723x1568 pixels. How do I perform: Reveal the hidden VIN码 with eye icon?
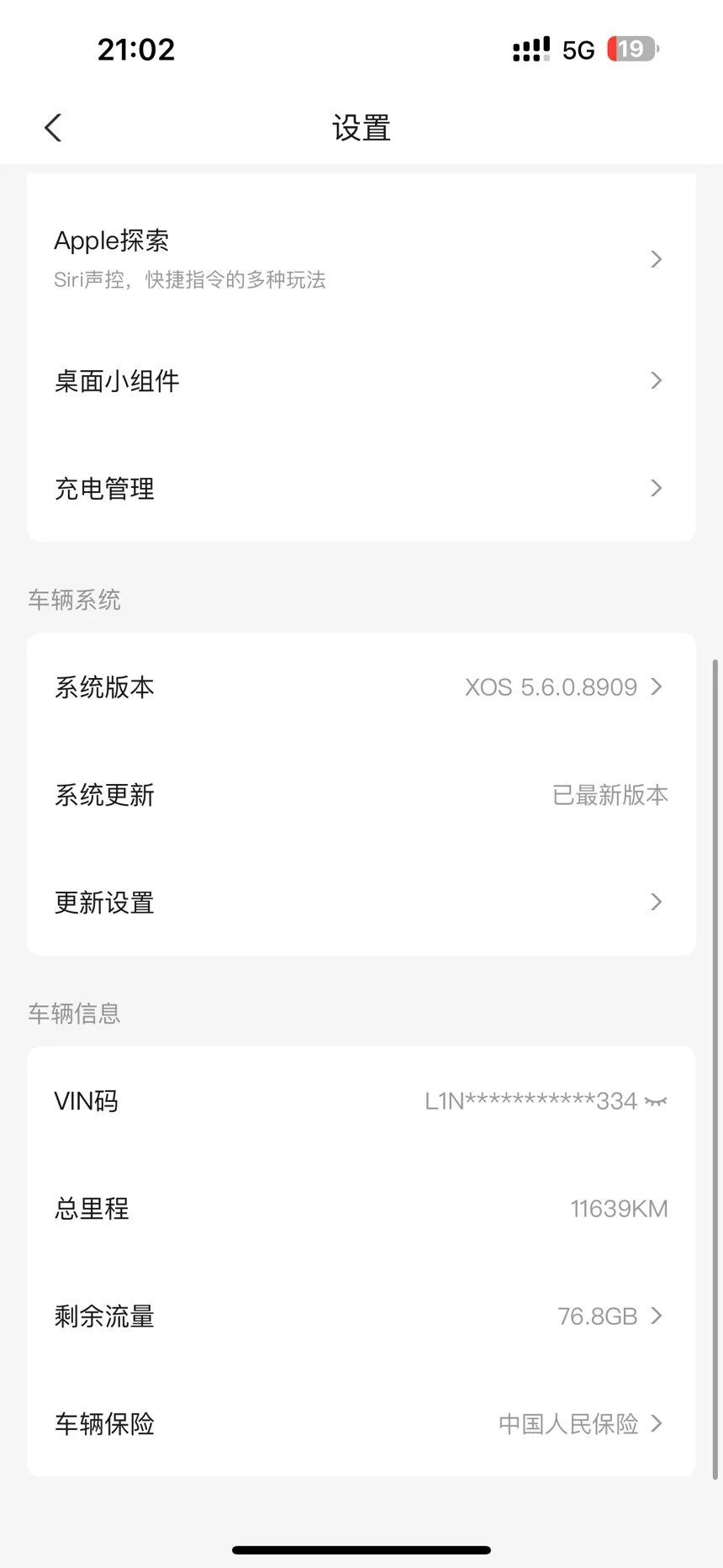coord(656,1101)
